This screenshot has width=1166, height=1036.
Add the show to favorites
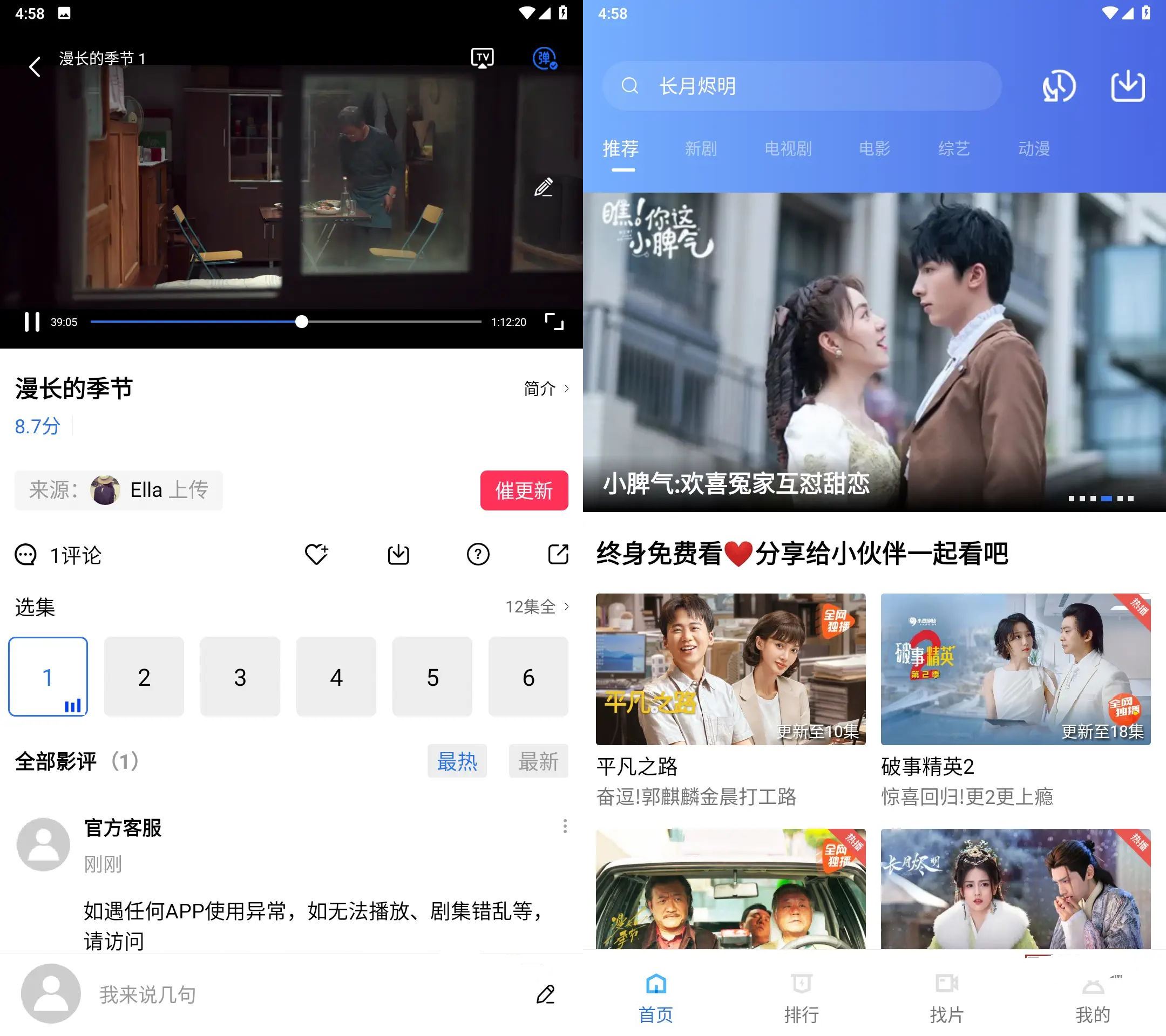[316, 554]
